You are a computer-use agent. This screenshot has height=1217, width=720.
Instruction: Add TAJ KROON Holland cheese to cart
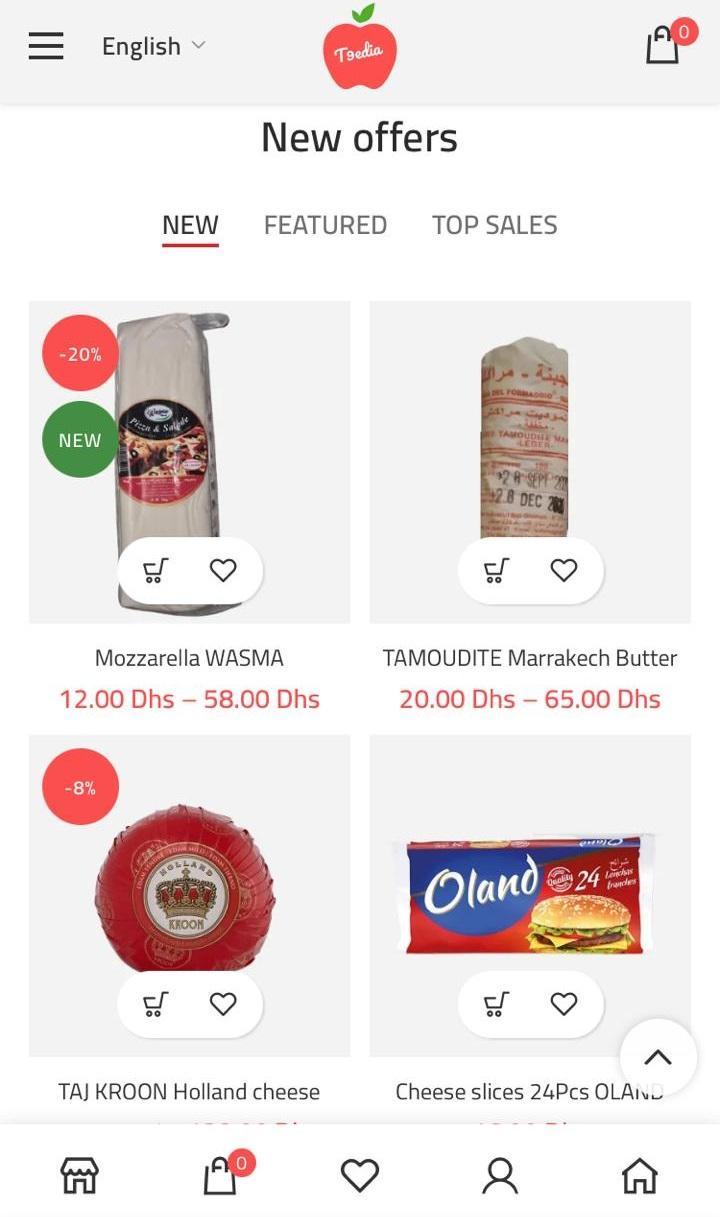point(155,1003)
